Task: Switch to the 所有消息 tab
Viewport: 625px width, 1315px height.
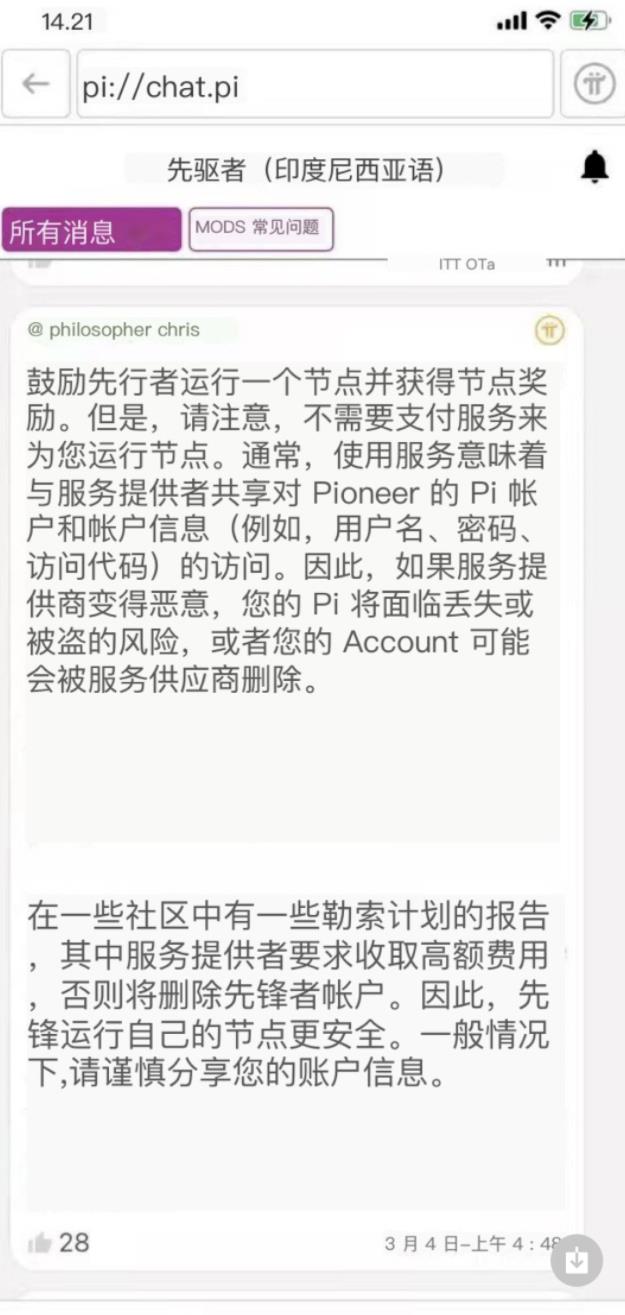Action: click(x=91, y=229)
